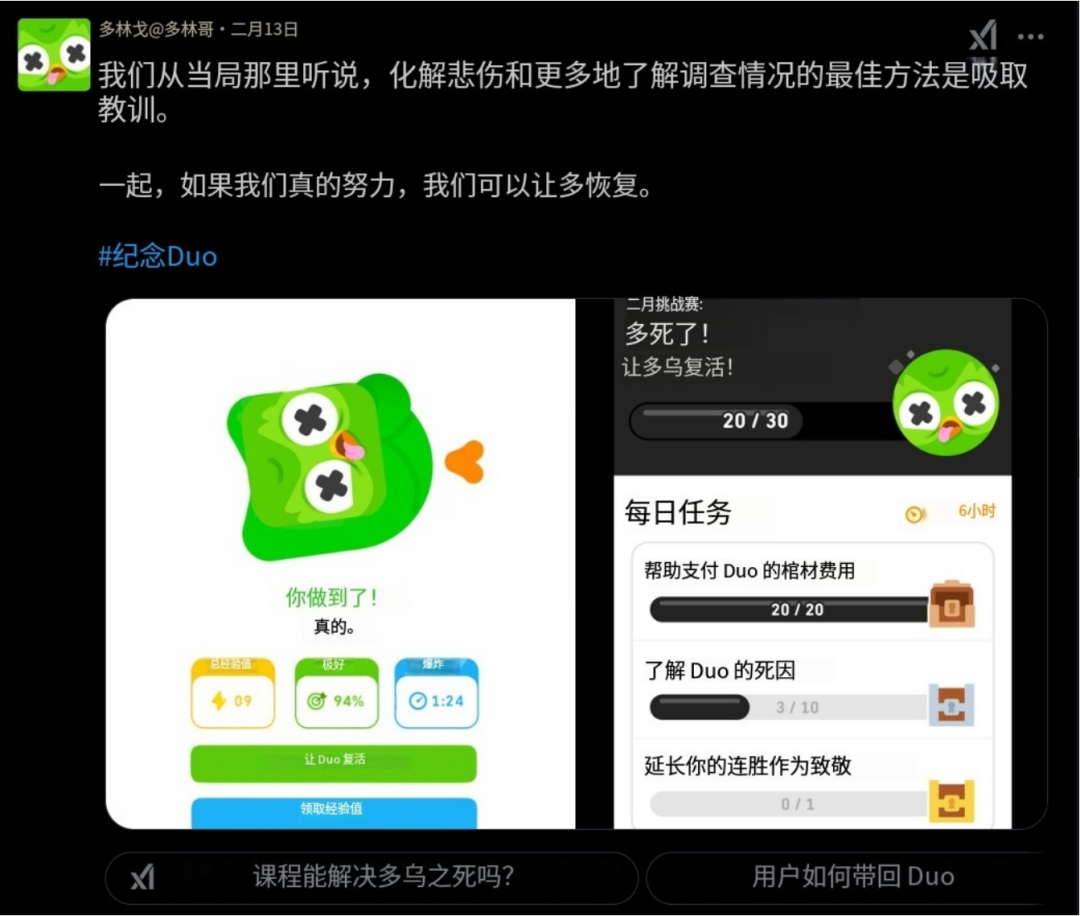The height and width of the screenshot is (916, 1080).
Task: Open the post's overflow menu
Action: 1030,37
